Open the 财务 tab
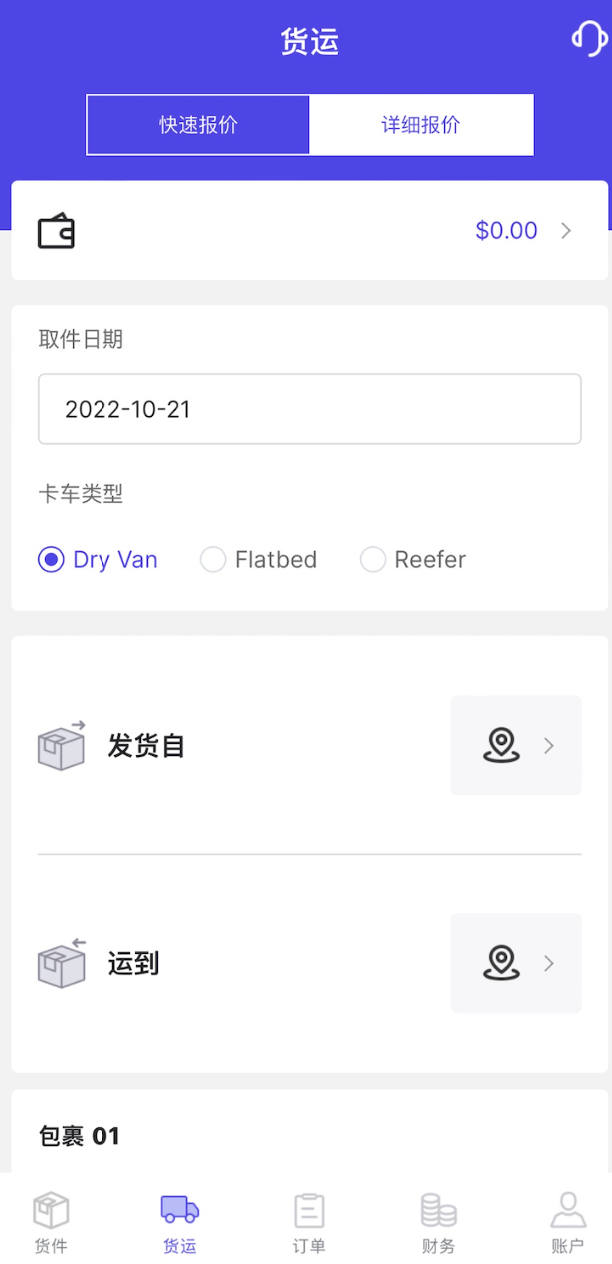 point(438,1223)
